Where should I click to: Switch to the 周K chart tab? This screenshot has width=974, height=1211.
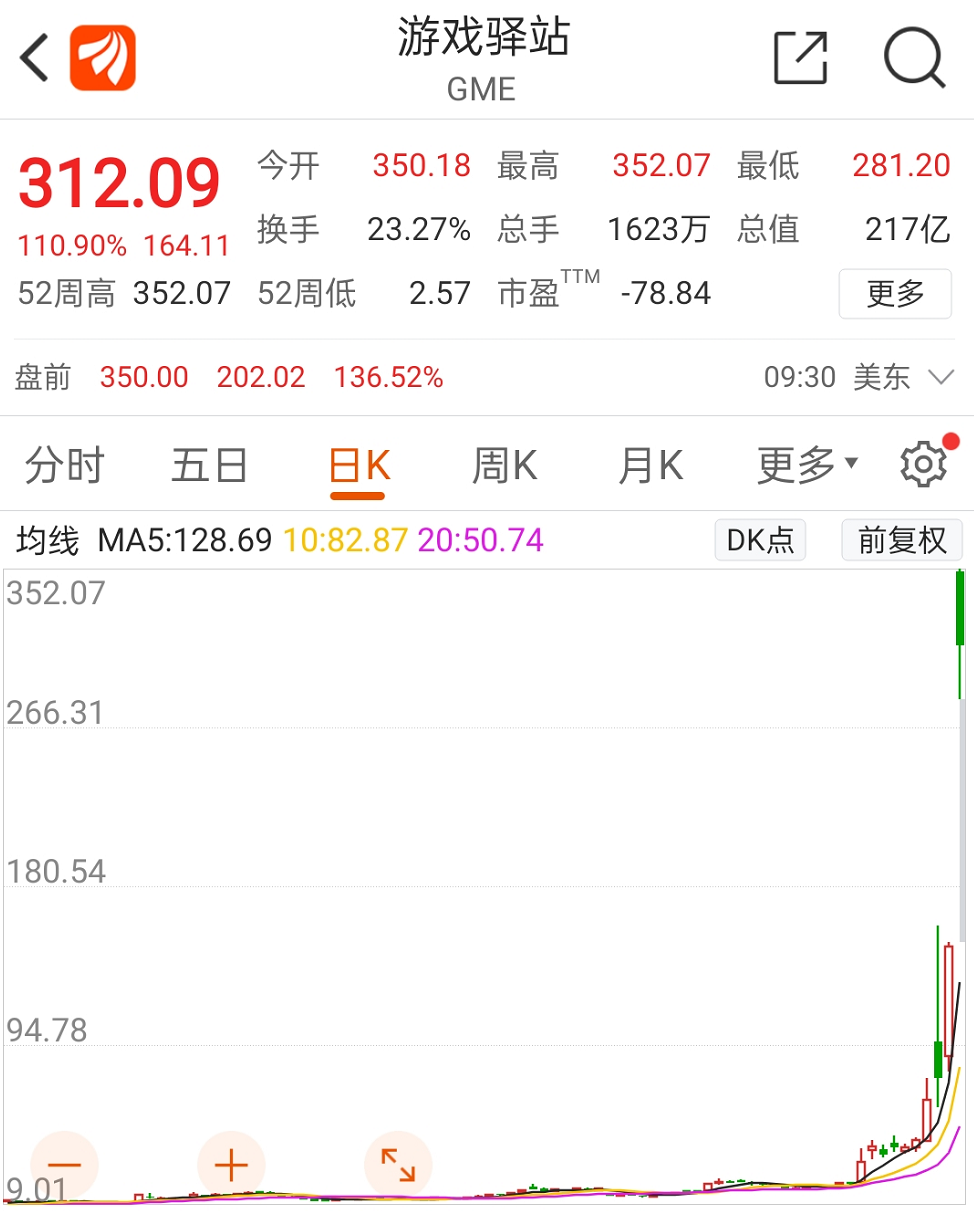coord(505,465)
